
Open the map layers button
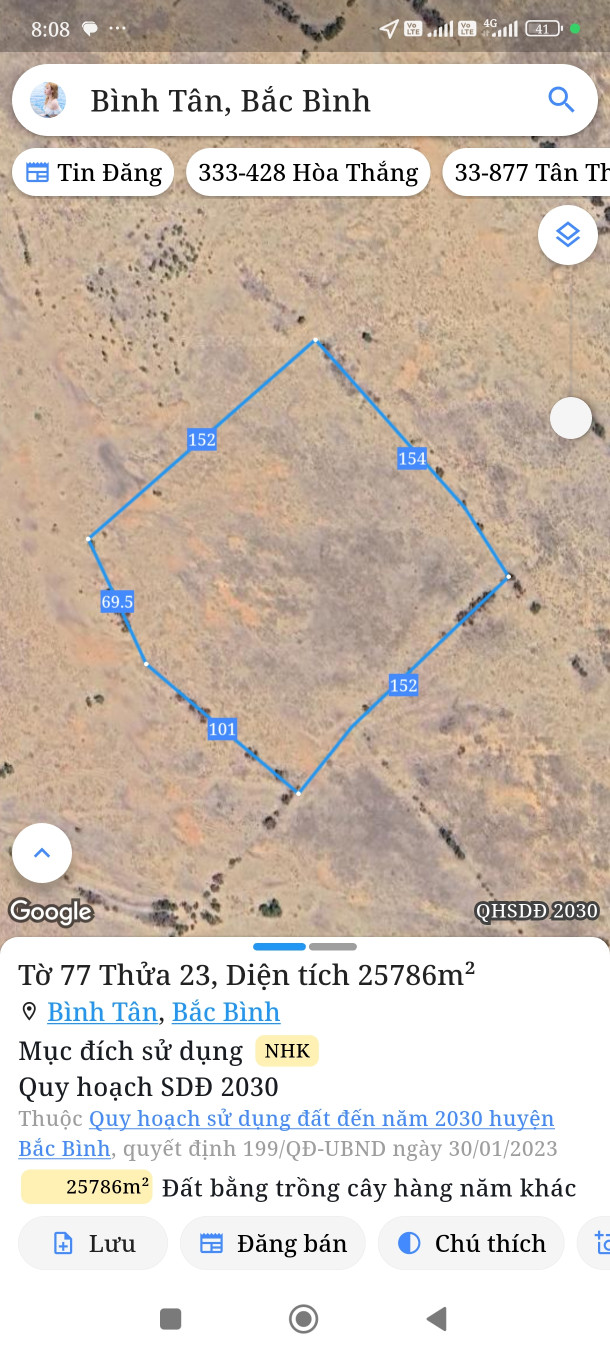pos(568,235)
